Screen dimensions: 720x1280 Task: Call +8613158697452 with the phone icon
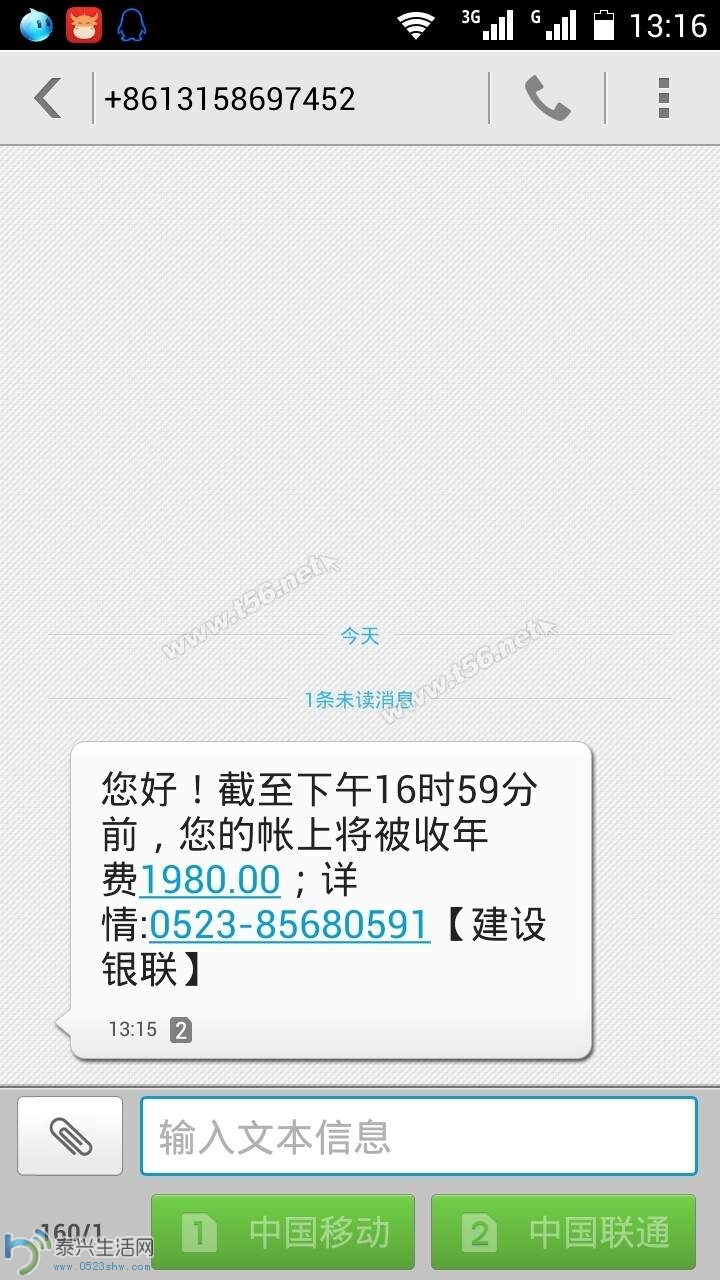pos(547,99)
